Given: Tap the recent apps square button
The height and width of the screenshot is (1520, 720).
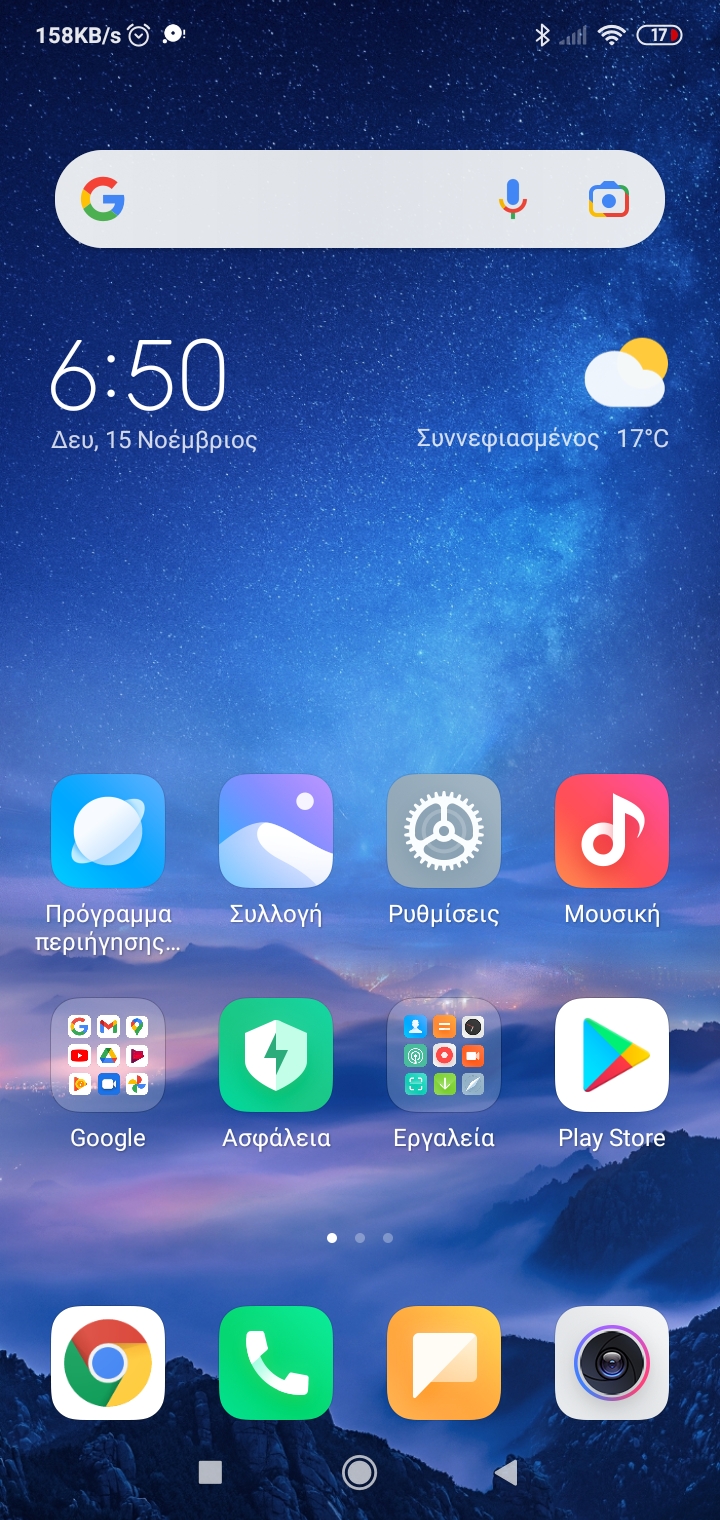Looking at the screenshot, I should [x=210, y=1472].
